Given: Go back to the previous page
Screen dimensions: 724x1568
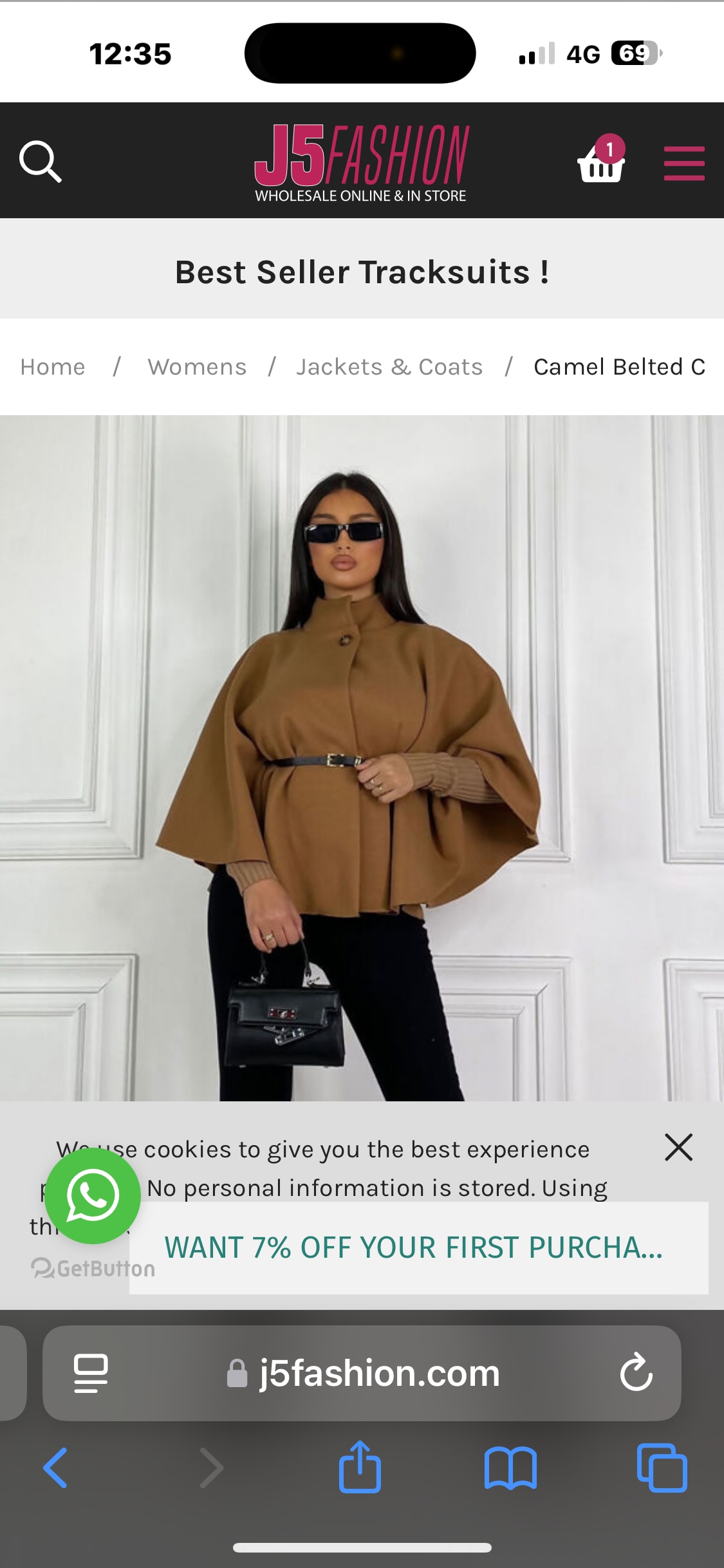Looking at the screenshot, I should point(55,1468).
